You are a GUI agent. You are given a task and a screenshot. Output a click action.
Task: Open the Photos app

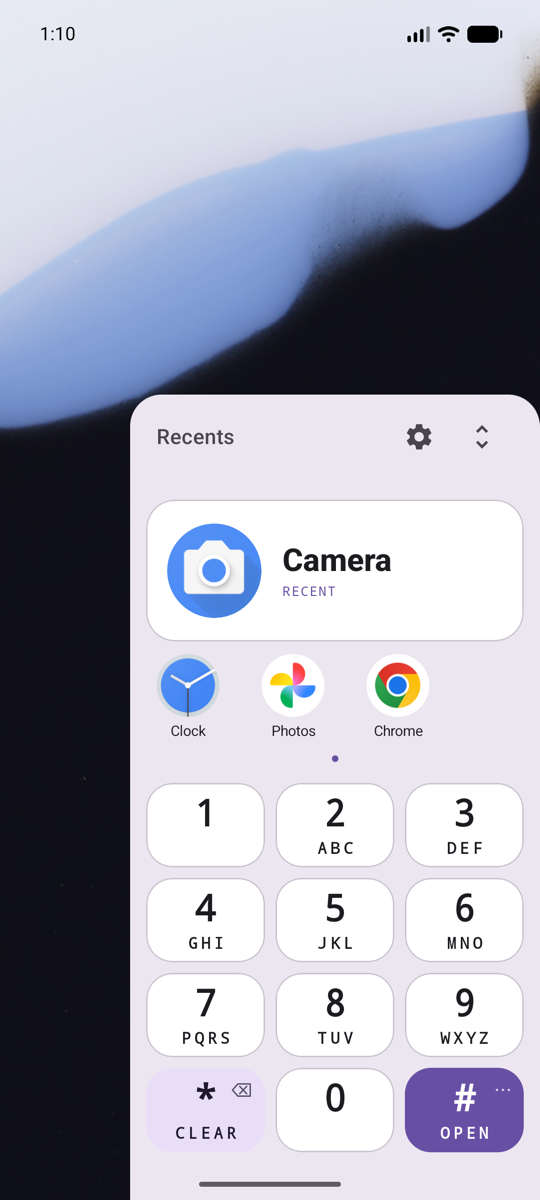pyautogui.click(x=293, y=697)
